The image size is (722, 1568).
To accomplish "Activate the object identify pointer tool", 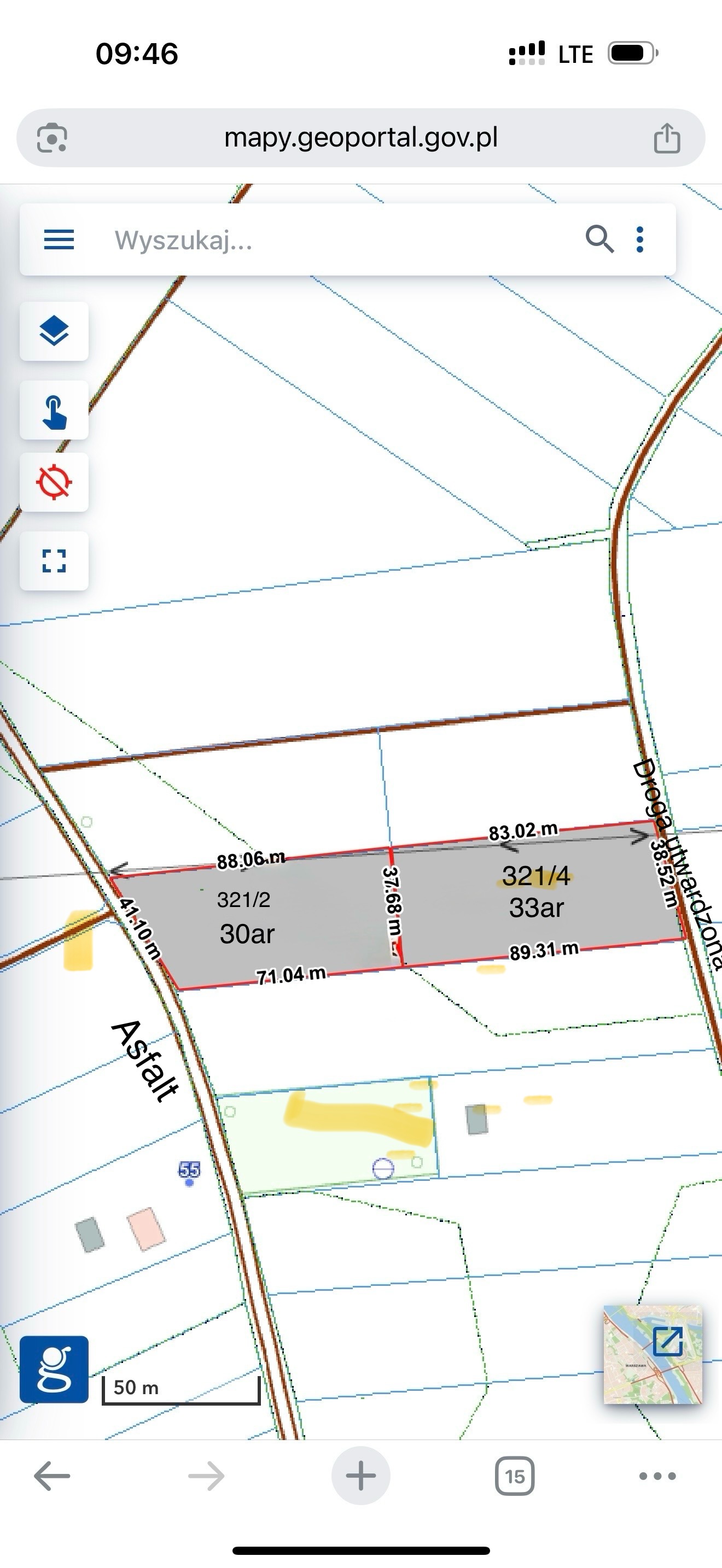I will (x=54, y=410).
